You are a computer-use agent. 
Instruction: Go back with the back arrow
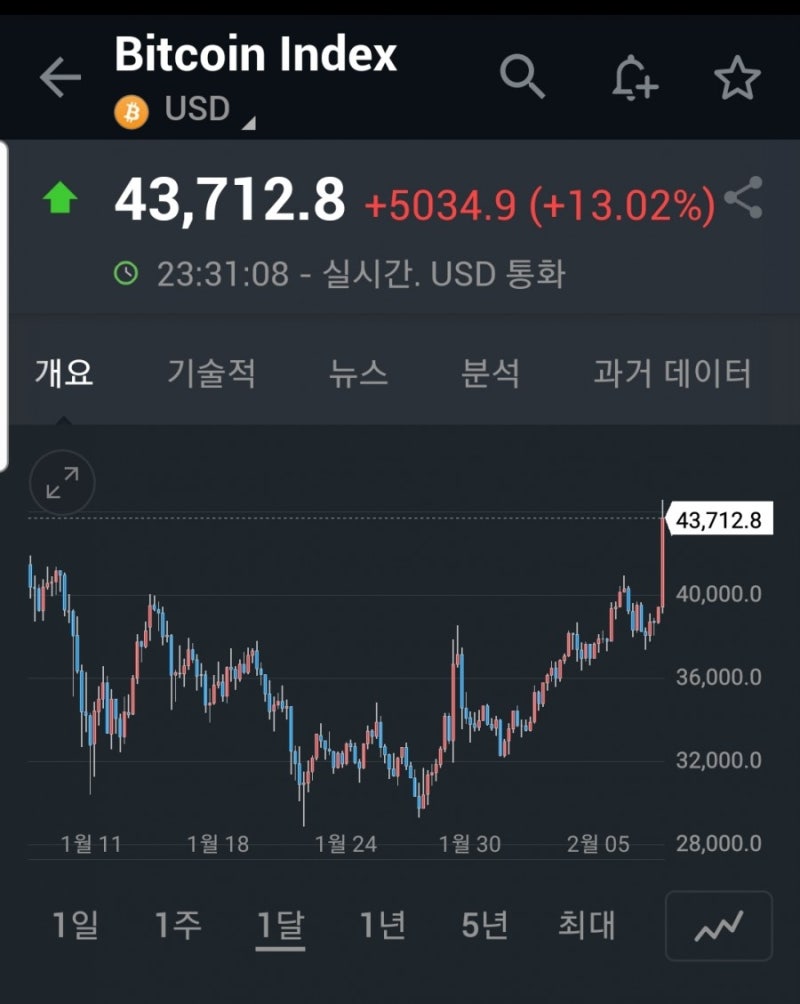pos(61,75)
